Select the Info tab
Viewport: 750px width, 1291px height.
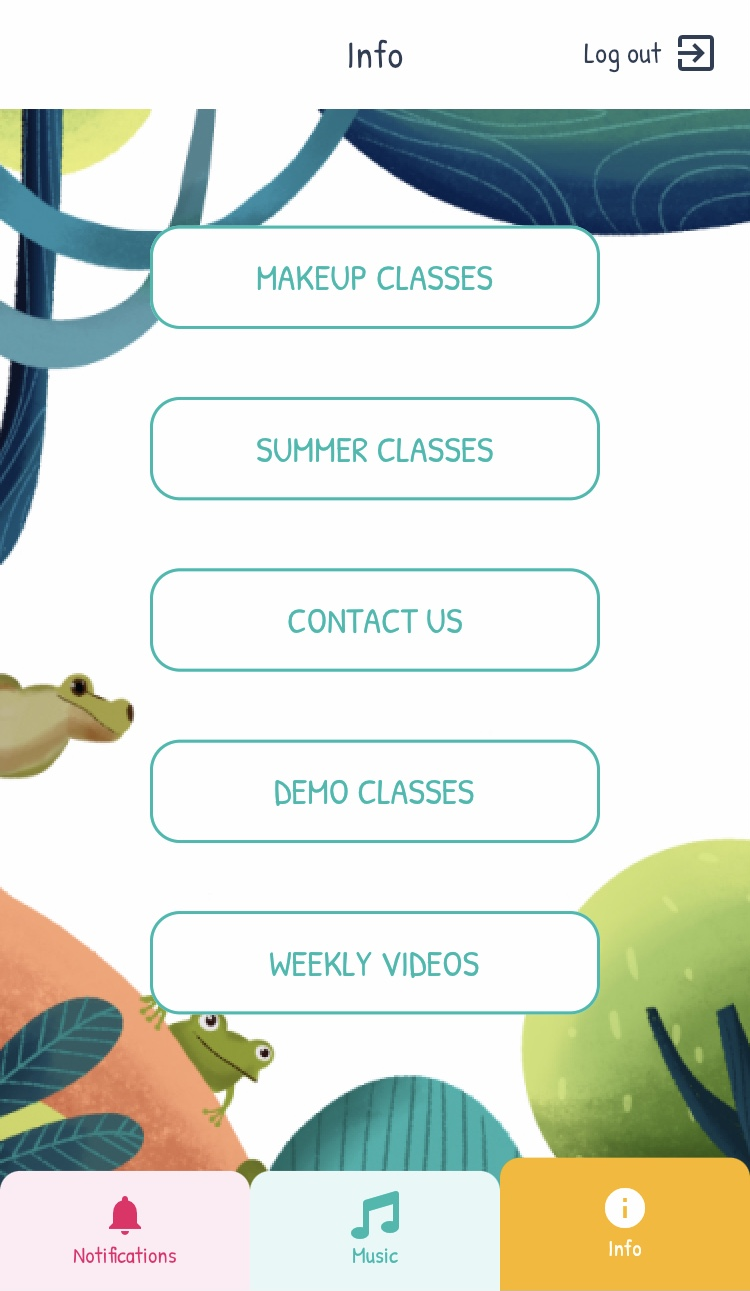625,1225
